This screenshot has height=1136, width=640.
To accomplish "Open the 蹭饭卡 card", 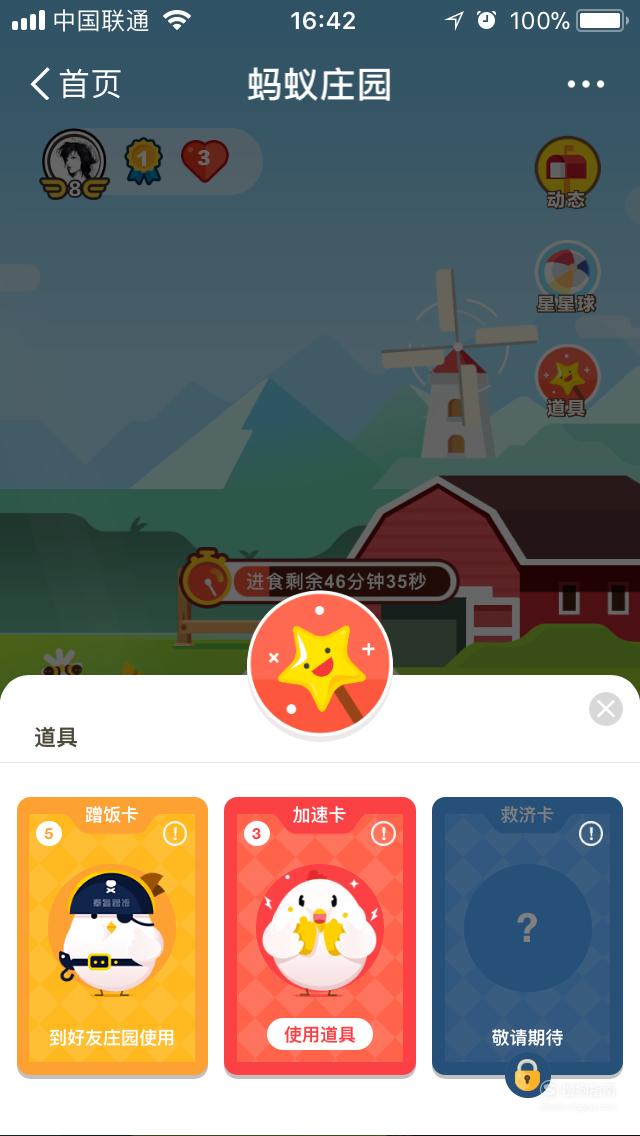I will pos(112,936).
